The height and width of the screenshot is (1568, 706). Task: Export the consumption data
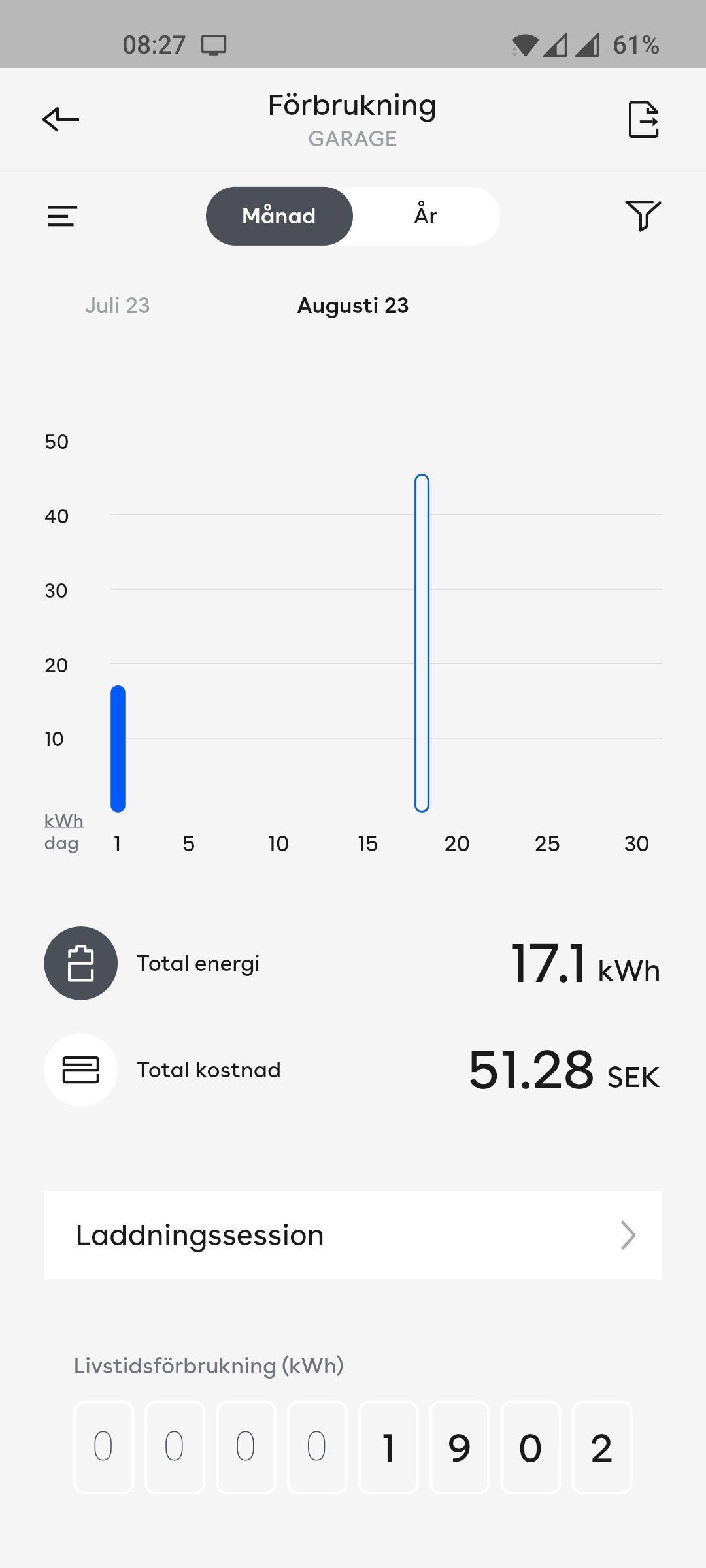tap(643, 120)
